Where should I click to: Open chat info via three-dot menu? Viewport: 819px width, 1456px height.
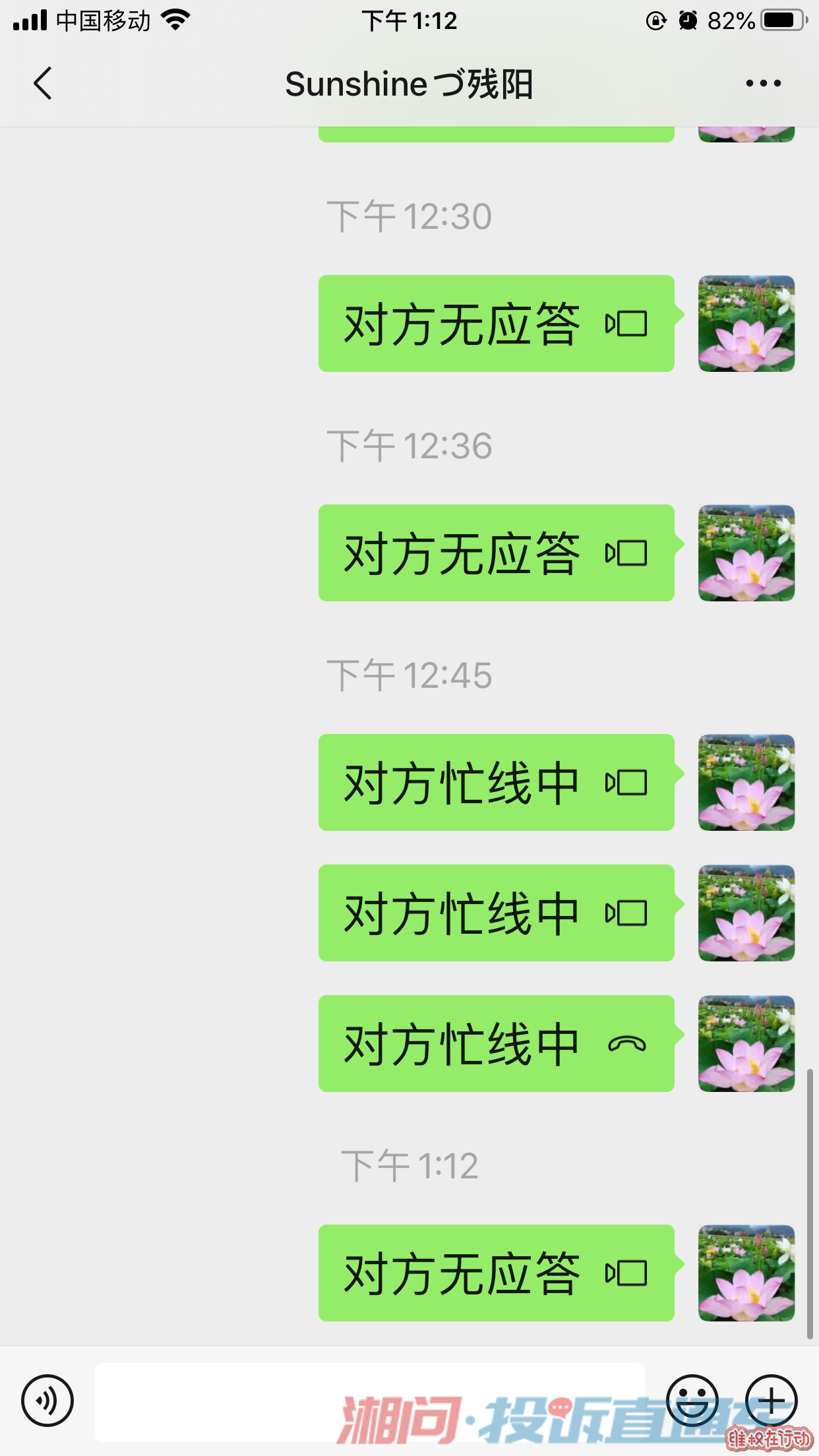coord(763,84)
